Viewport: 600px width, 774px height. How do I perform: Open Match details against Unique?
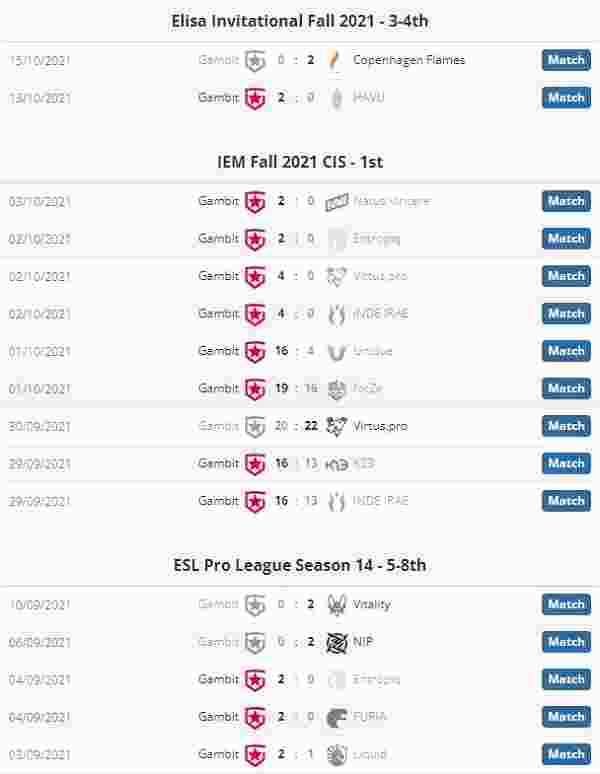click(566, 351)
